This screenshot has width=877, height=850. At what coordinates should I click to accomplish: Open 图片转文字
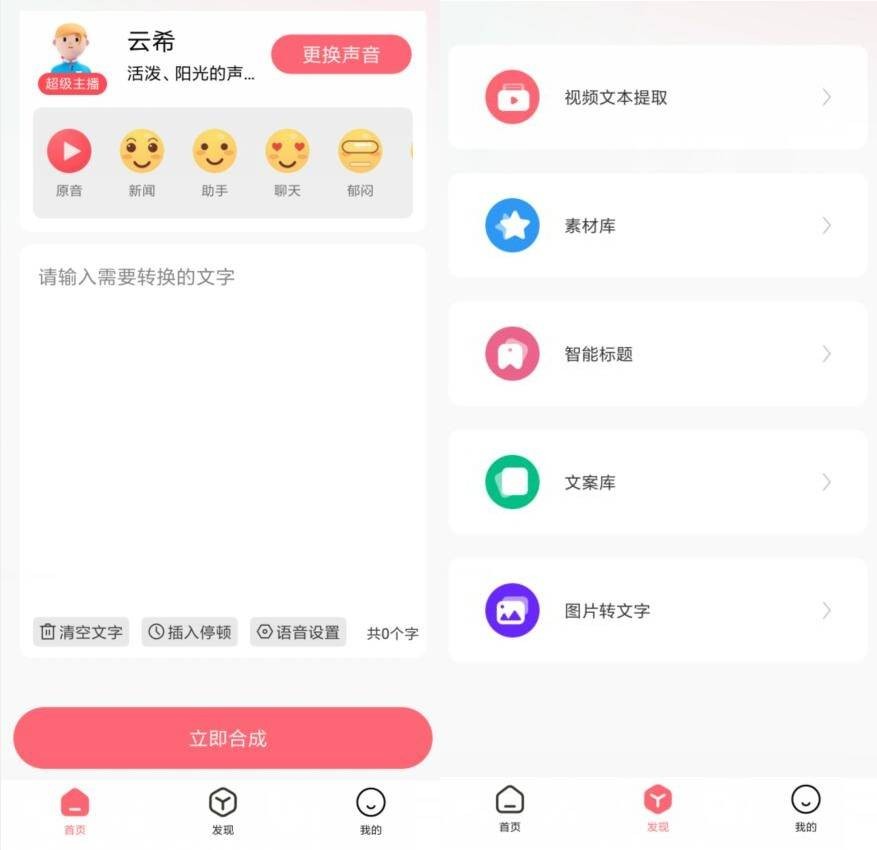pyautogui.click(x=657, y=610)
